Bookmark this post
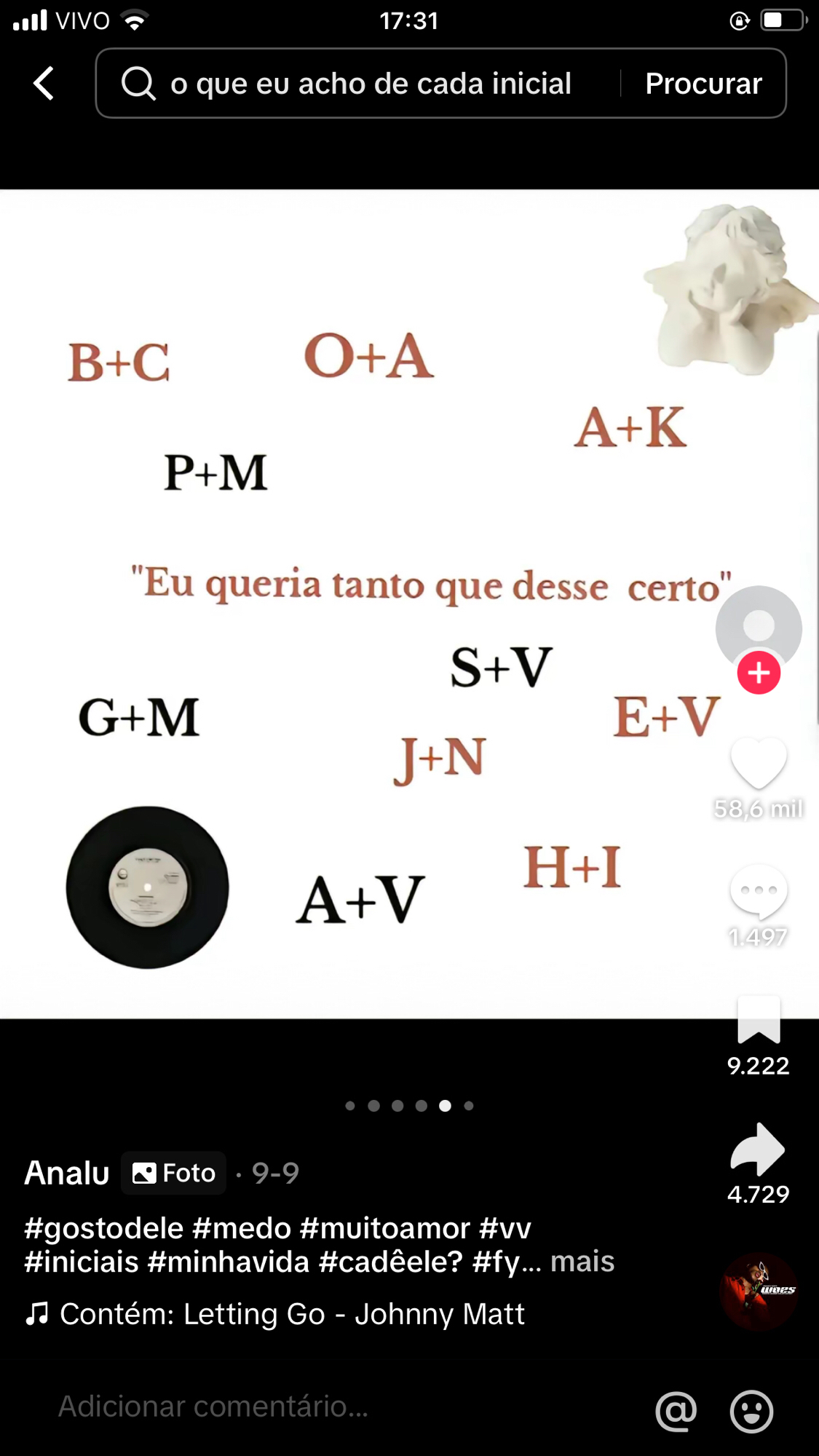Image resolution: width=819 pixels, height=1456 pixels. [x=759, y=1019]
